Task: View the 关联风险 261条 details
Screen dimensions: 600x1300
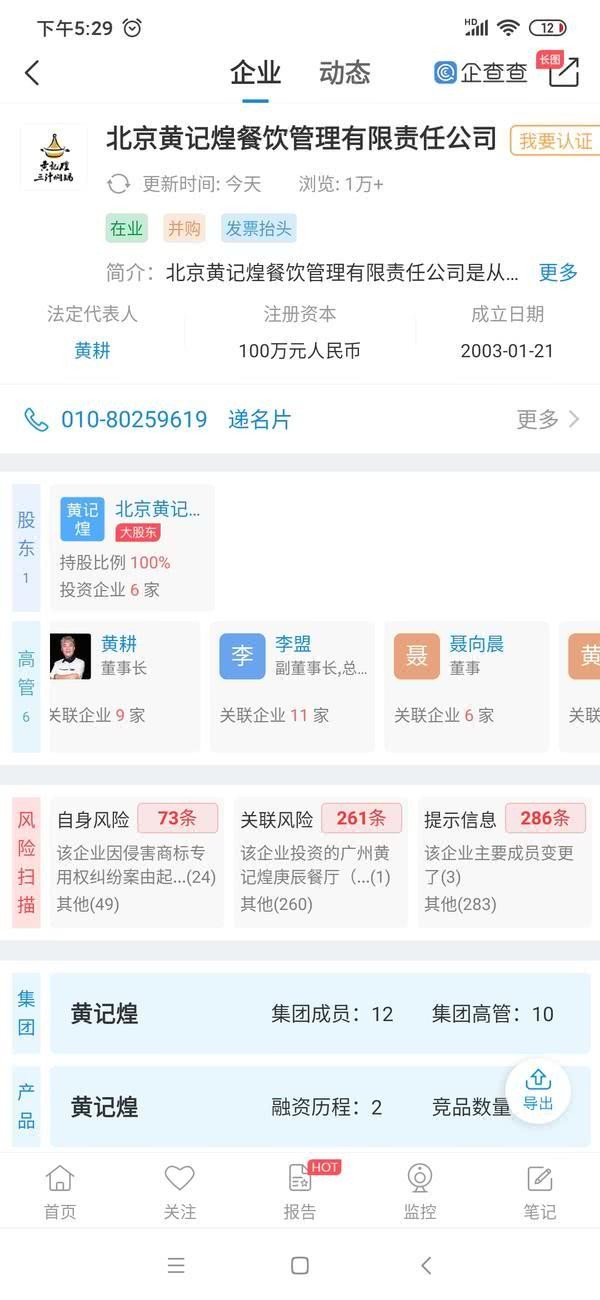Action: click(320, 861)
